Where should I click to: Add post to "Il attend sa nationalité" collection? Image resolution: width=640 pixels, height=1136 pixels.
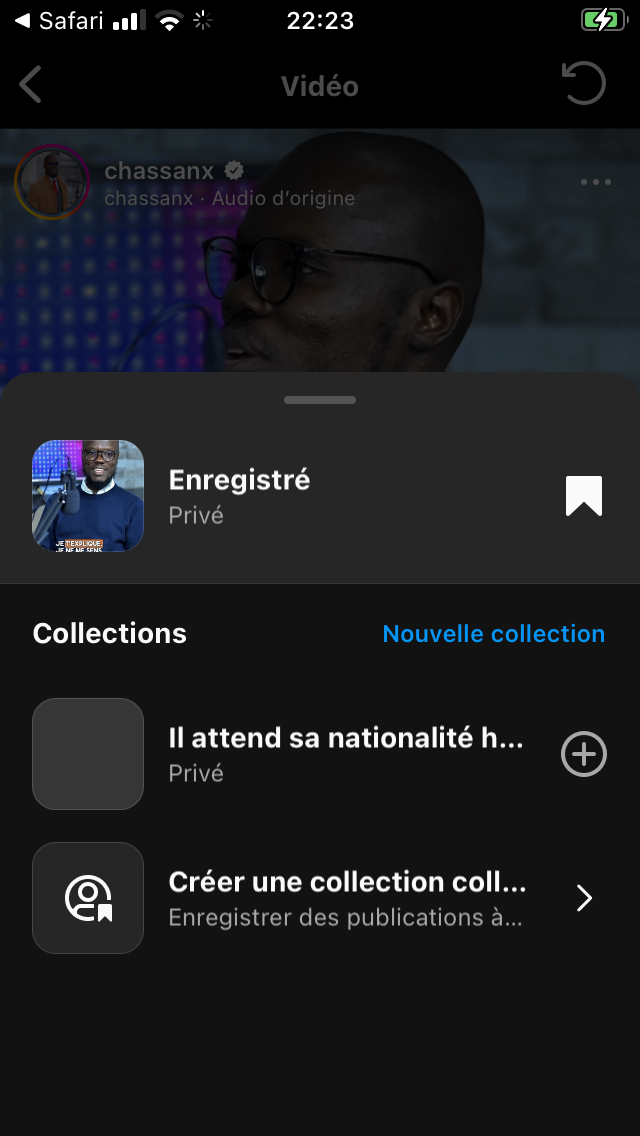click(584, 754)
